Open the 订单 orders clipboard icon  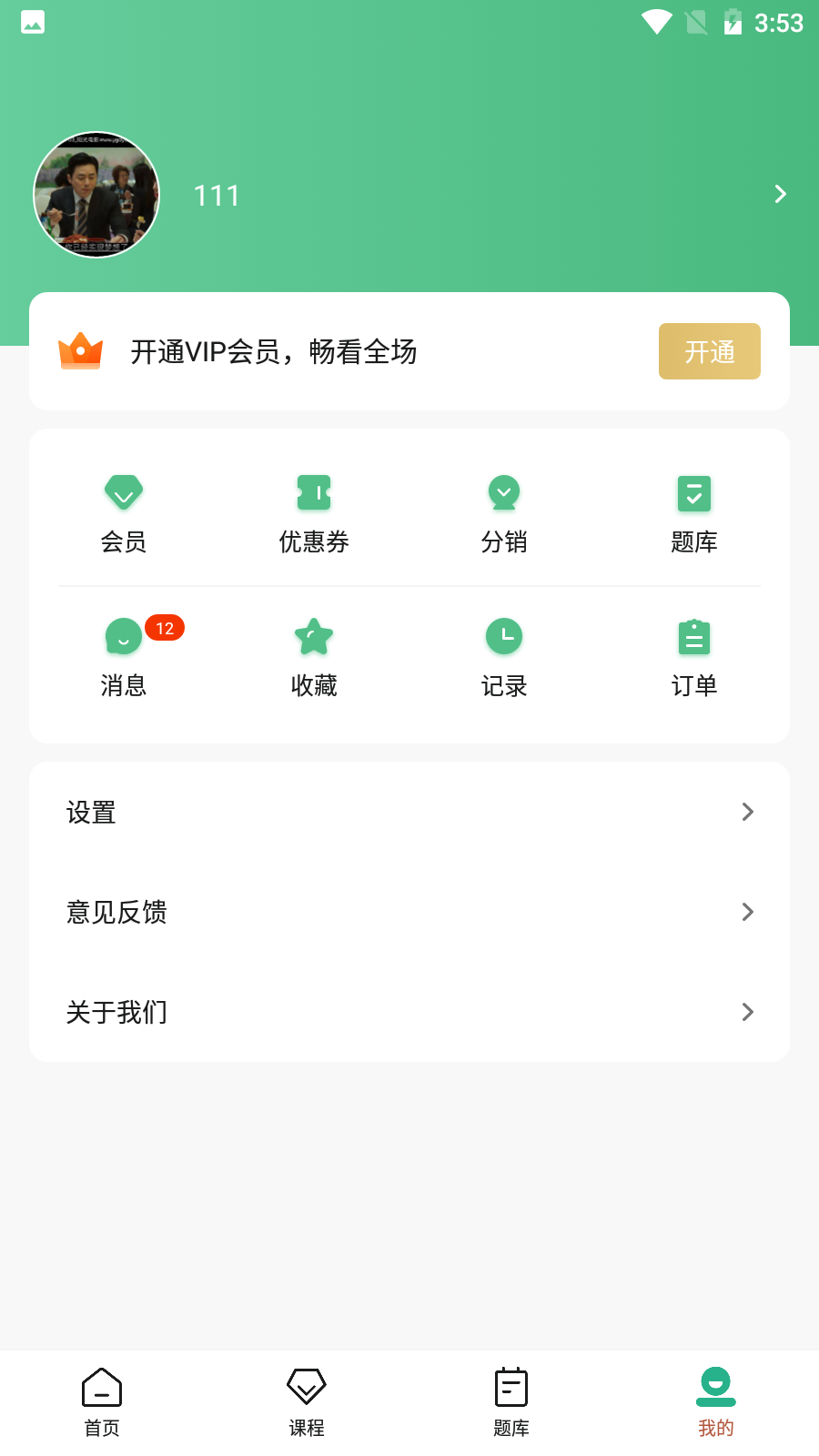694,653
